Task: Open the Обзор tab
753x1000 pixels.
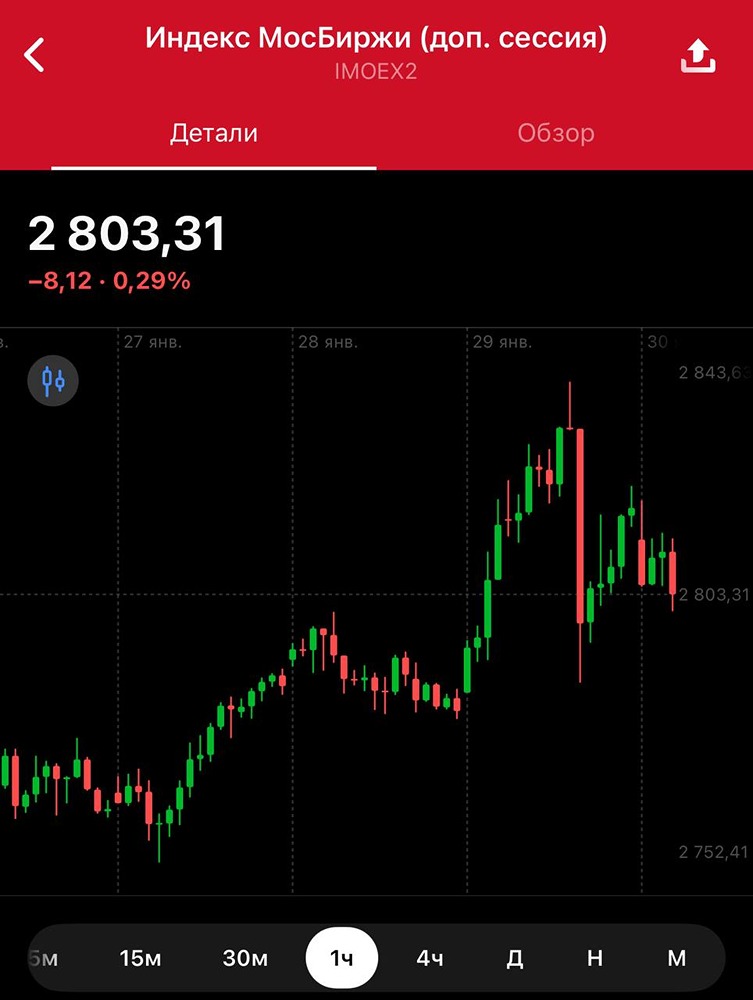Action: [x=556, y=133]
